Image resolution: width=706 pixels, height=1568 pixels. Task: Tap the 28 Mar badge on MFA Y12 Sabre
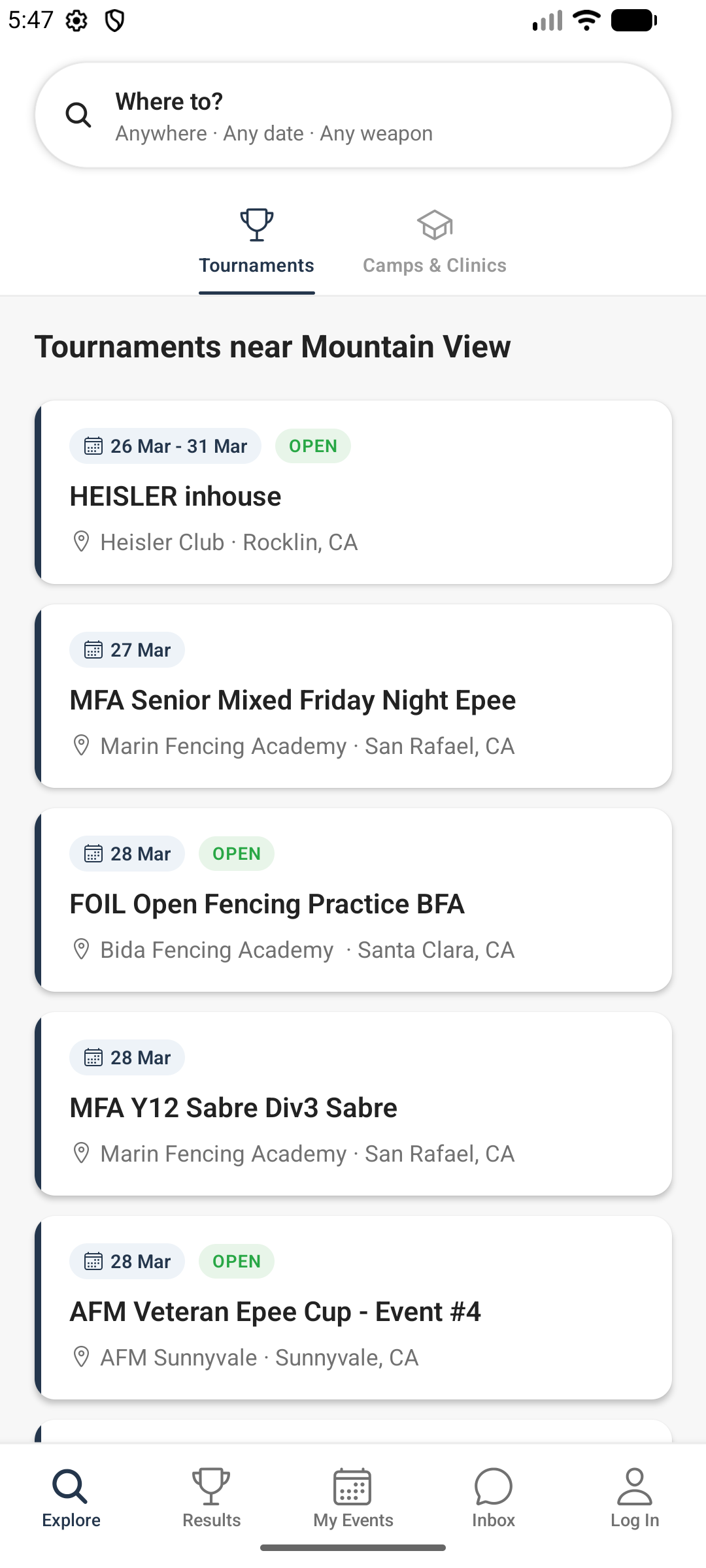127,1057
